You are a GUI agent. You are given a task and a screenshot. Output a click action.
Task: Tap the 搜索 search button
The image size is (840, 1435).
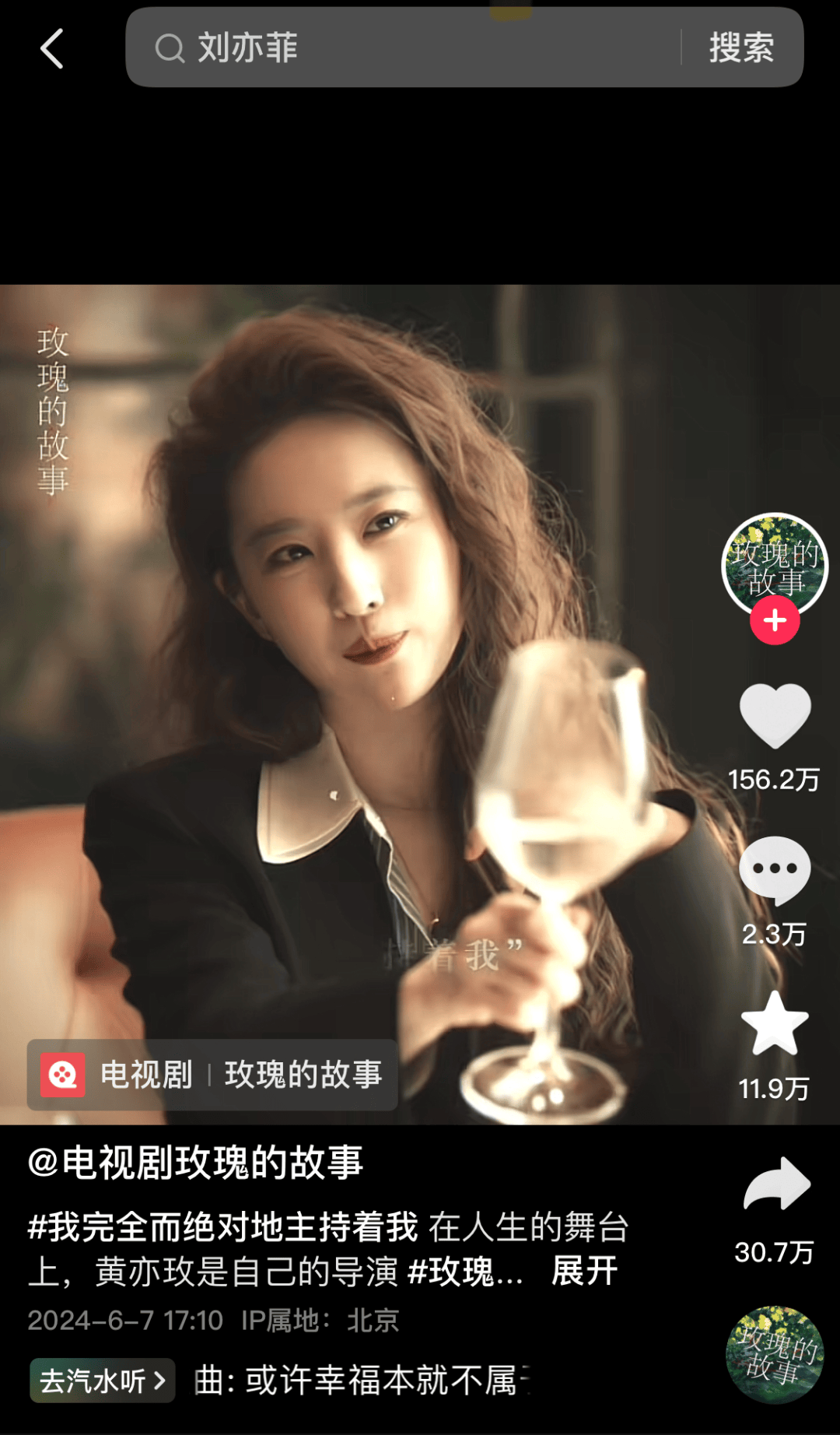(x=740, y=47)
